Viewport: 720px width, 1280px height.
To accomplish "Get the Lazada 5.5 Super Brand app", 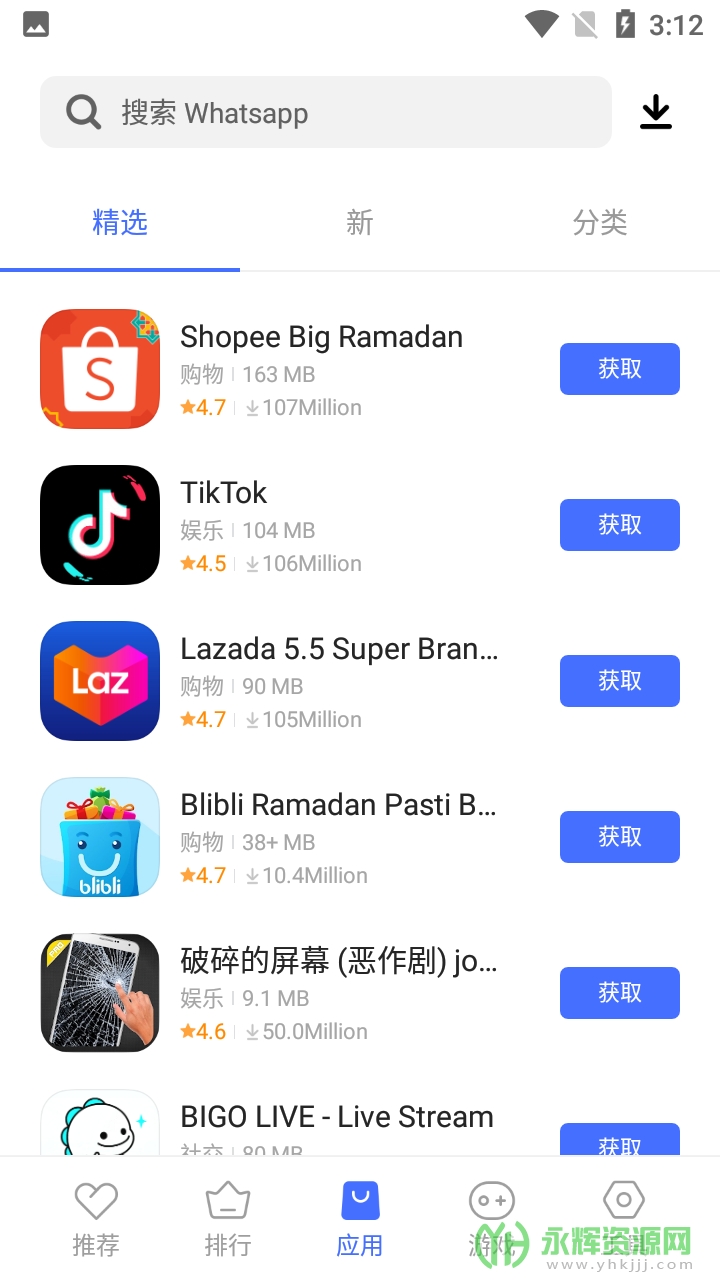I will click(619, 681).
